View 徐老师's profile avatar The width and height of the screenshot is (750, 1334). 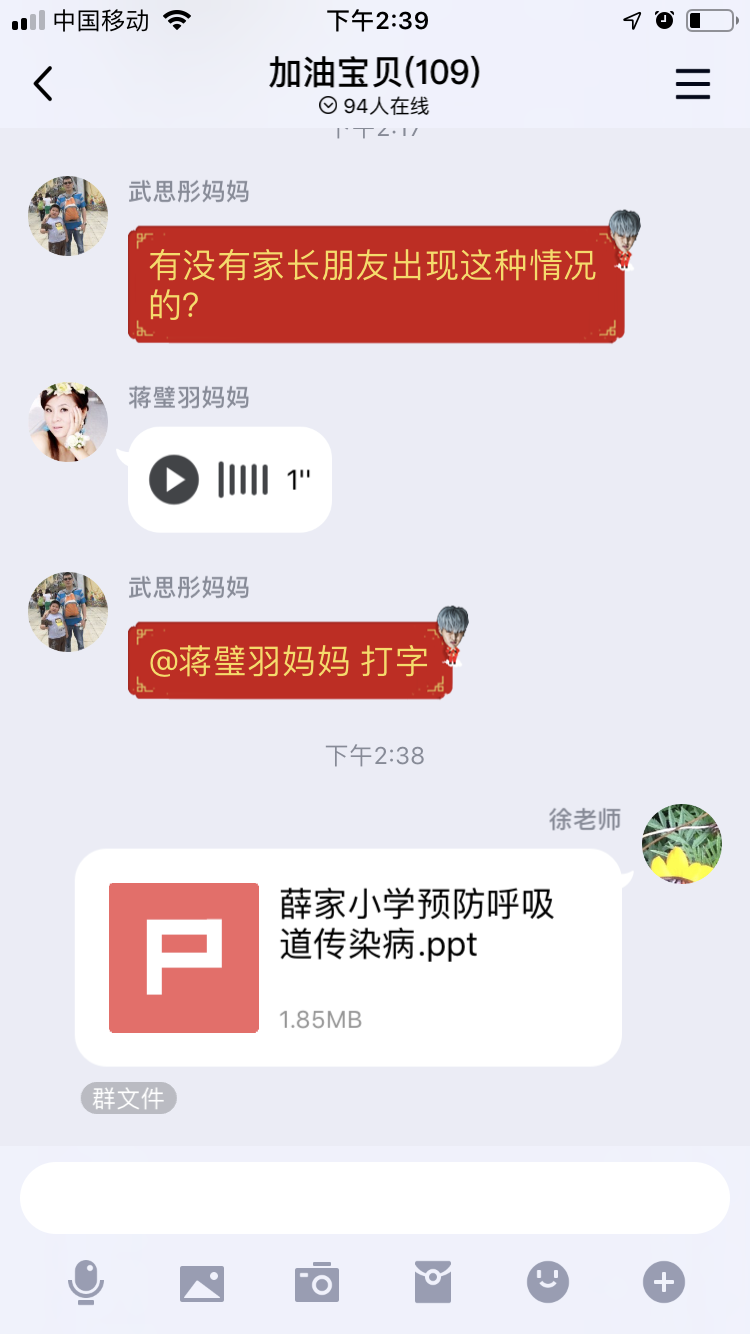click(681, 844)
